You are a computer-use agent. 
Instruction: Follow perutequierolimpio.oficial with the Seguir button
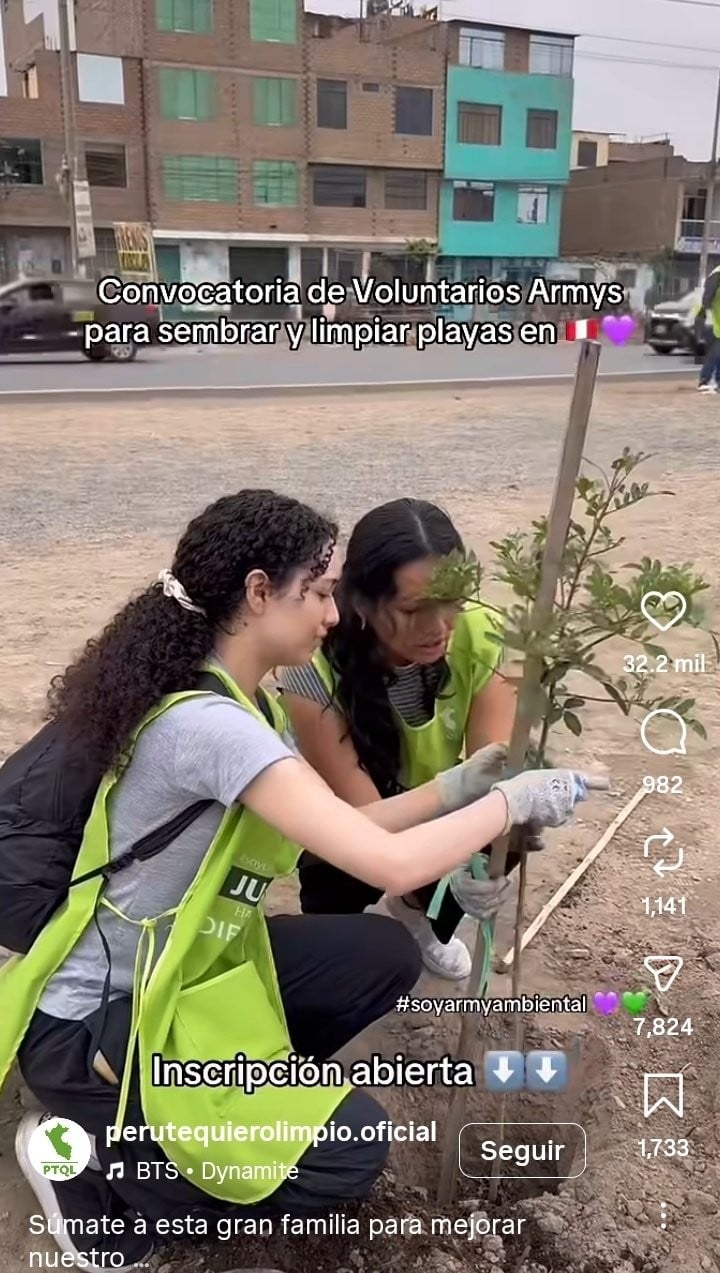pyautogui.click(x=522, y=1150)
